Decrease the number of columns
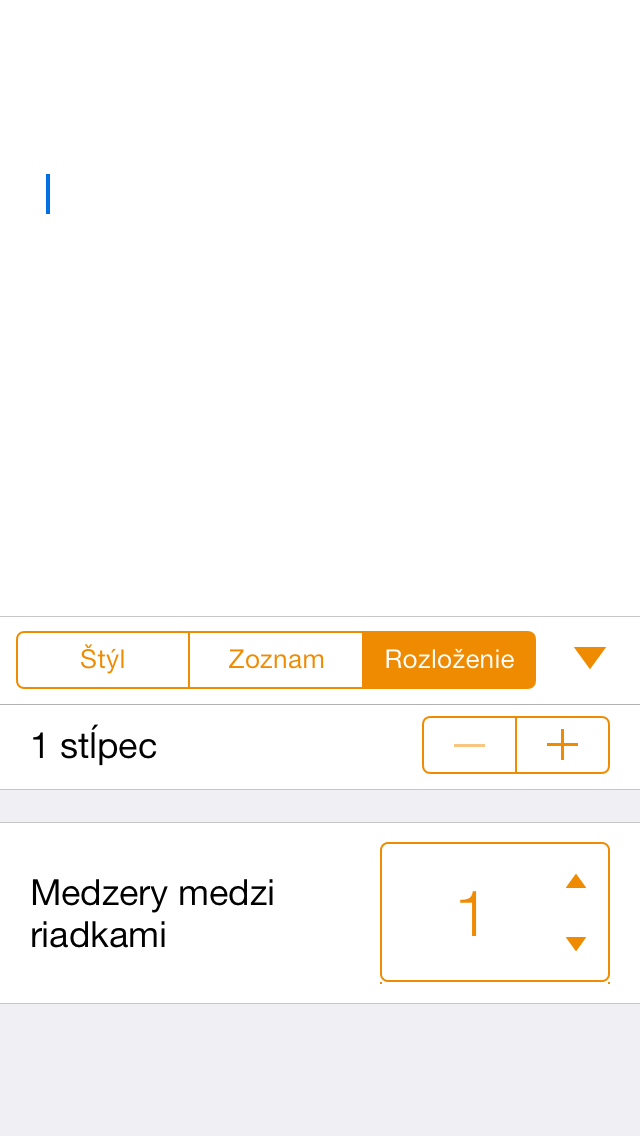 click(x=469, y=745)
